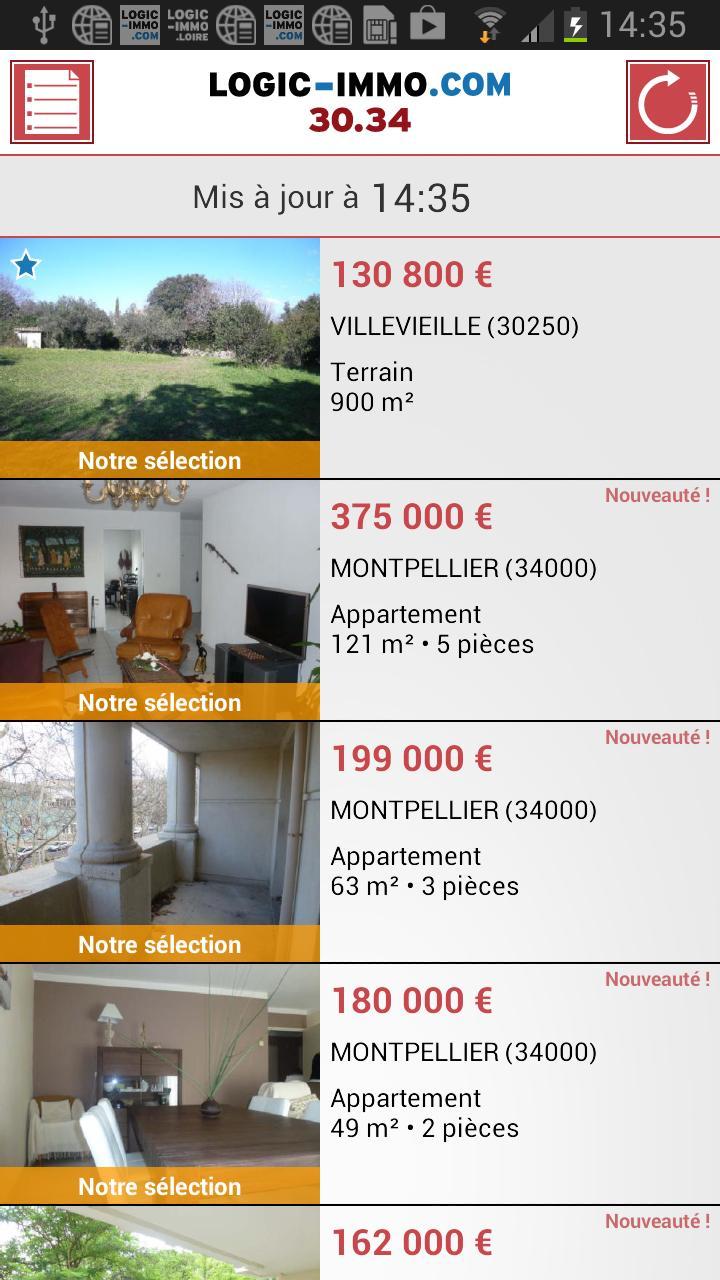Open the list menu icon
The image size is (720, 1280).
52,102
